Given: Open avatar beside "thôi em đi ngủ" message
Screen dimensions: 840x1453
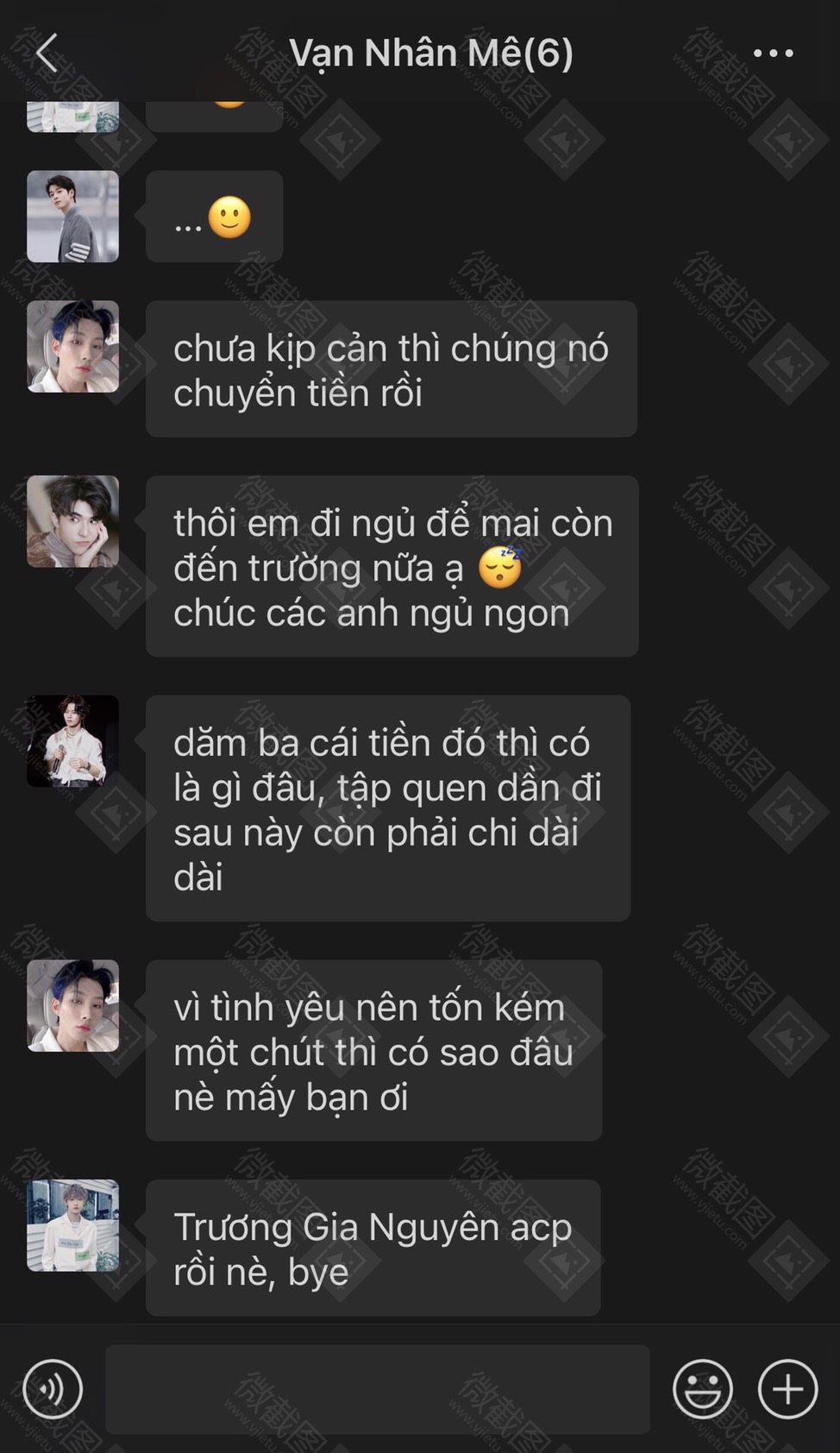Looking at the screenshot, I should pos(73,522).
